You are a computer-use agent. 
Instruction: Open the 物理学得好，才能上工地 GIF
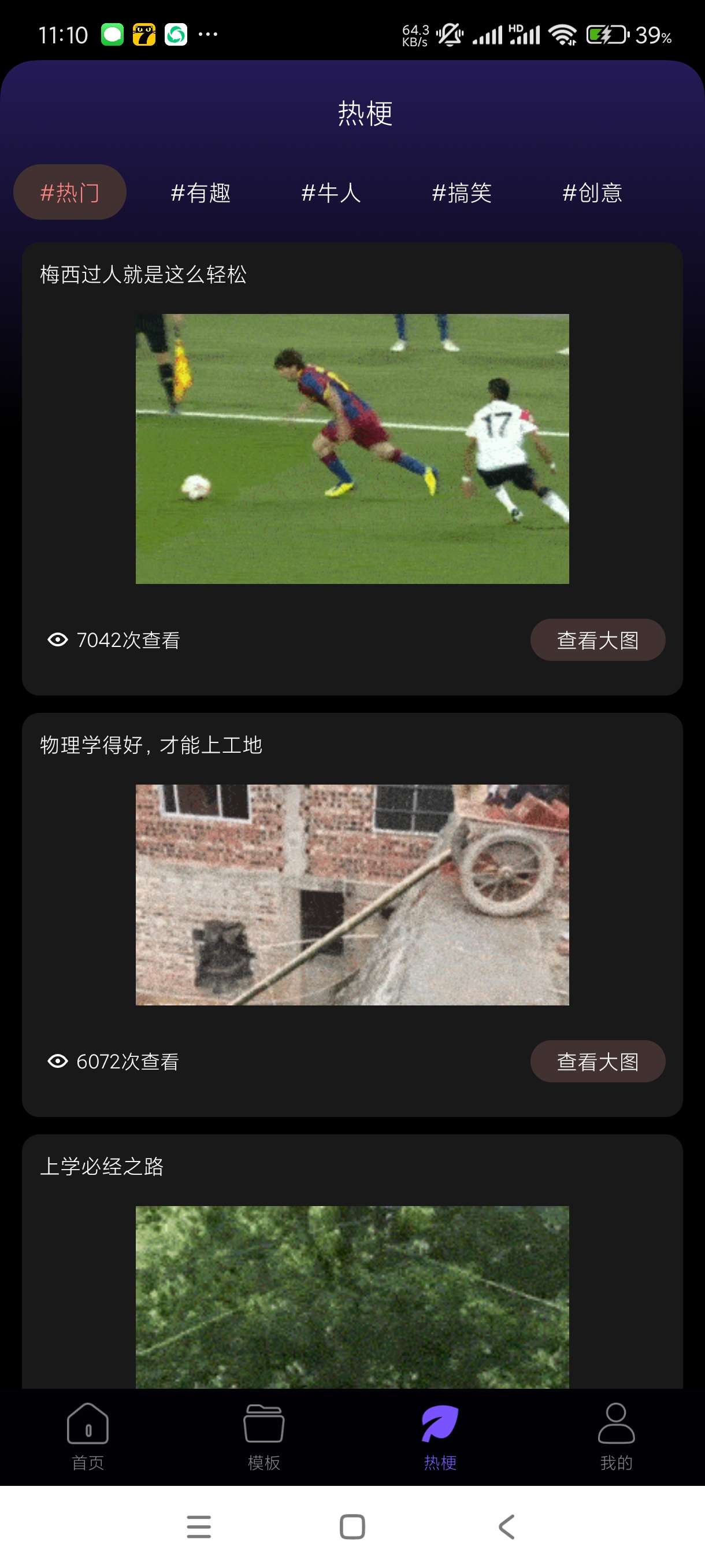point(352,894)
